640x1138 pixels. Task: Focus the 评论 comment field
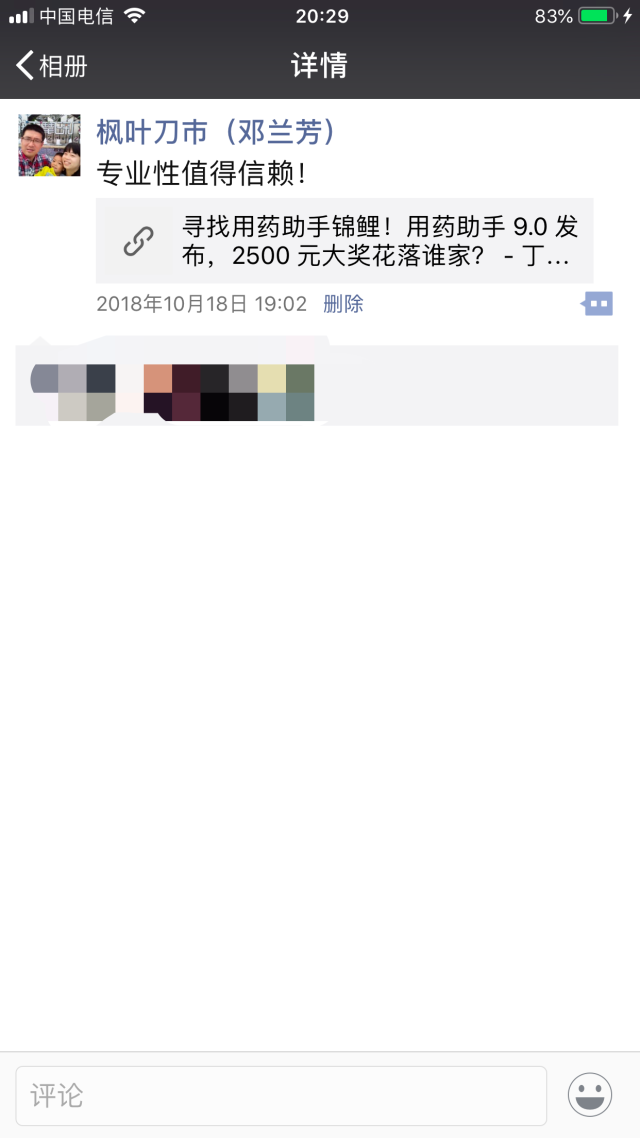281,1095
